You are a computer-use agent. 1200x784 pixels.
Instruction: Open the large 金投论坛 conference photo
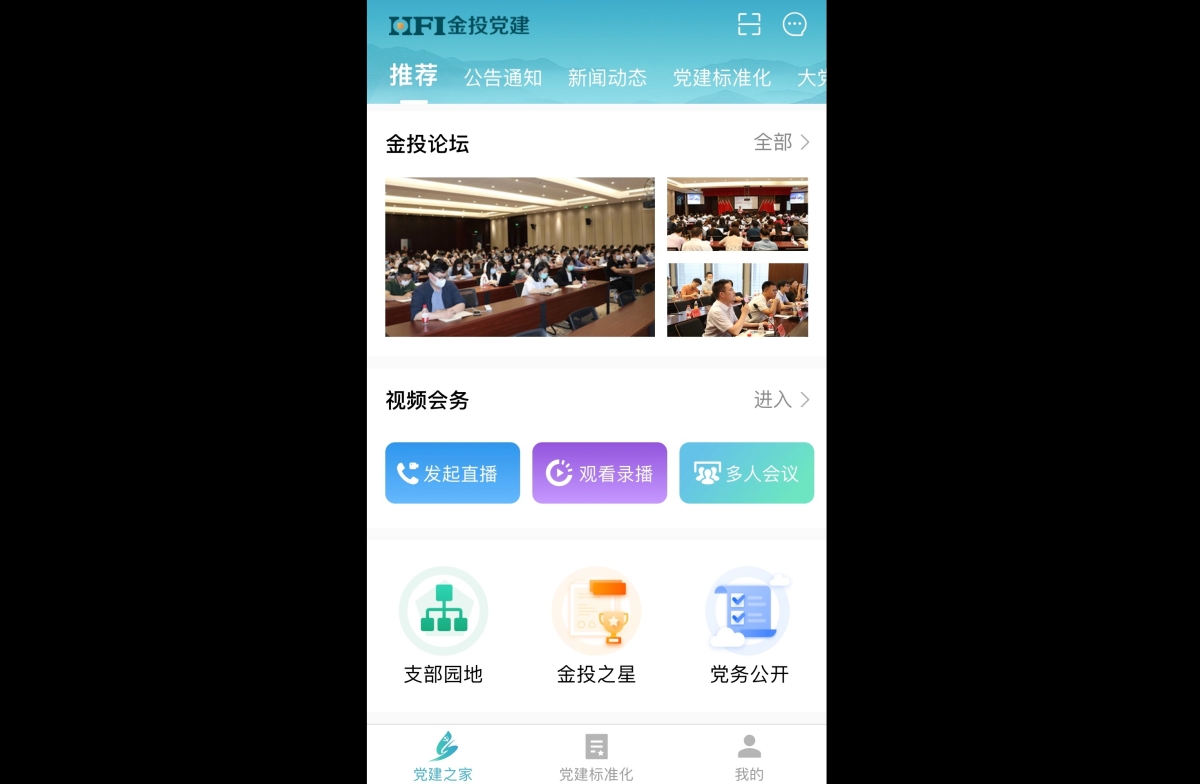point(519,257)
